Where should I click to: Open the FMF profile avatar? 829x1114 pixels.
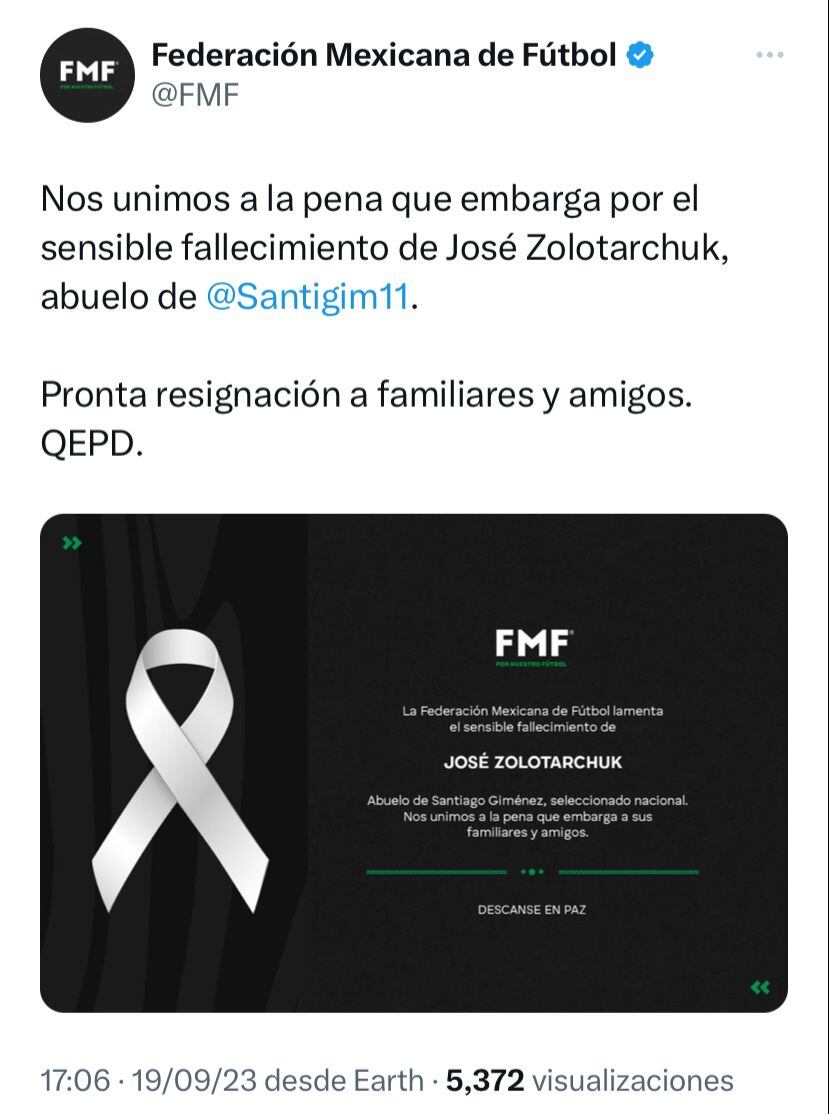click(x=87, y=75)
